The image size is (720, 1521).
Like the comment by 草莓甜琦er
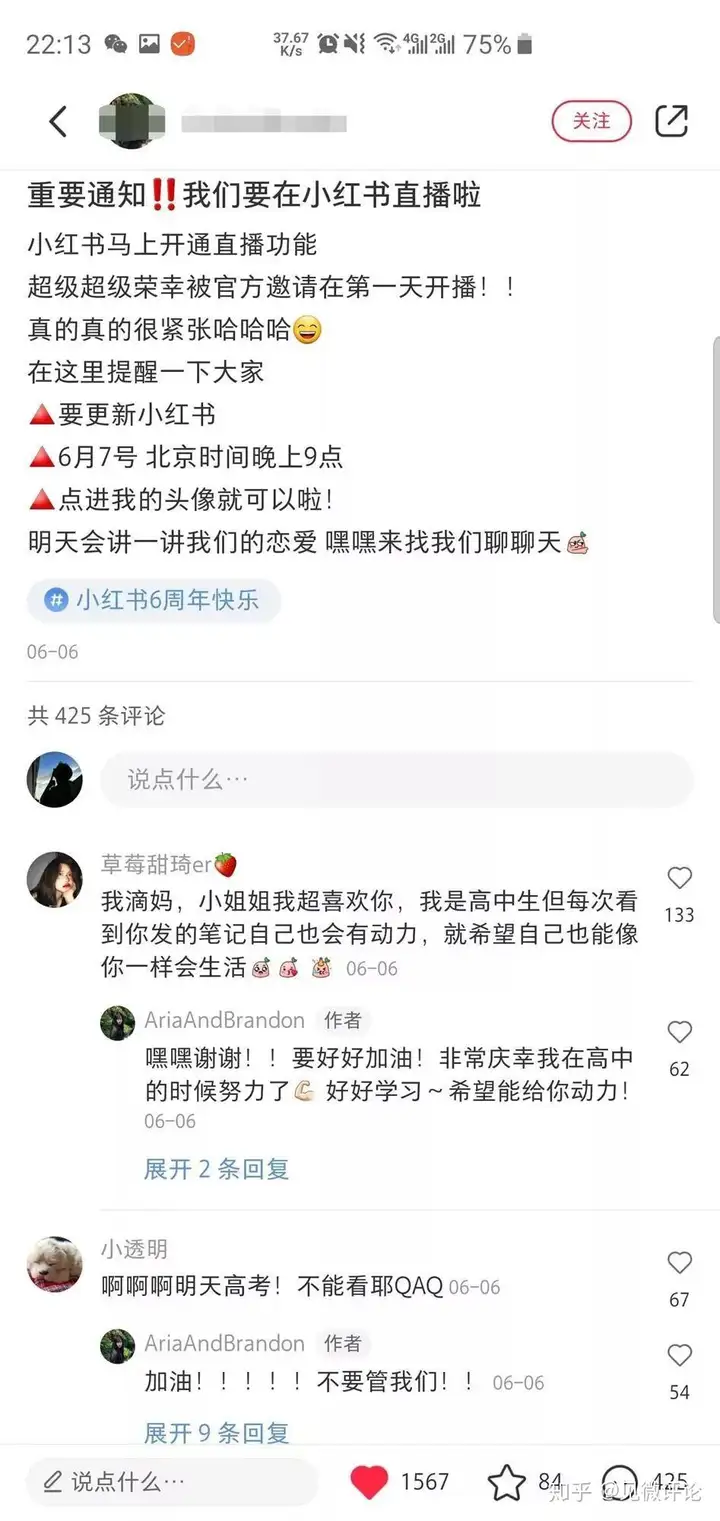pos(679,879)
